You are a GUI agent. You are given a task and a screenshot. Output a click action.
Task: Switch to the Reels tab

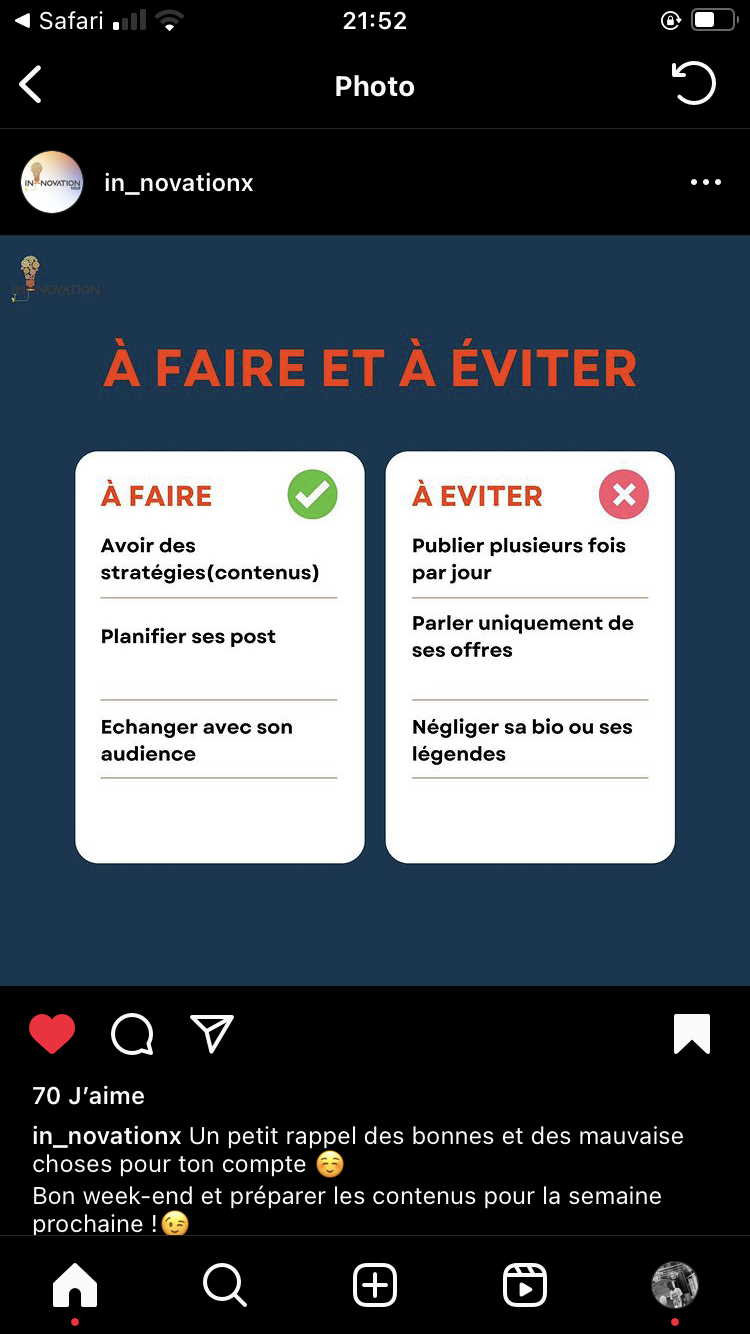(x=525, y=1285)
